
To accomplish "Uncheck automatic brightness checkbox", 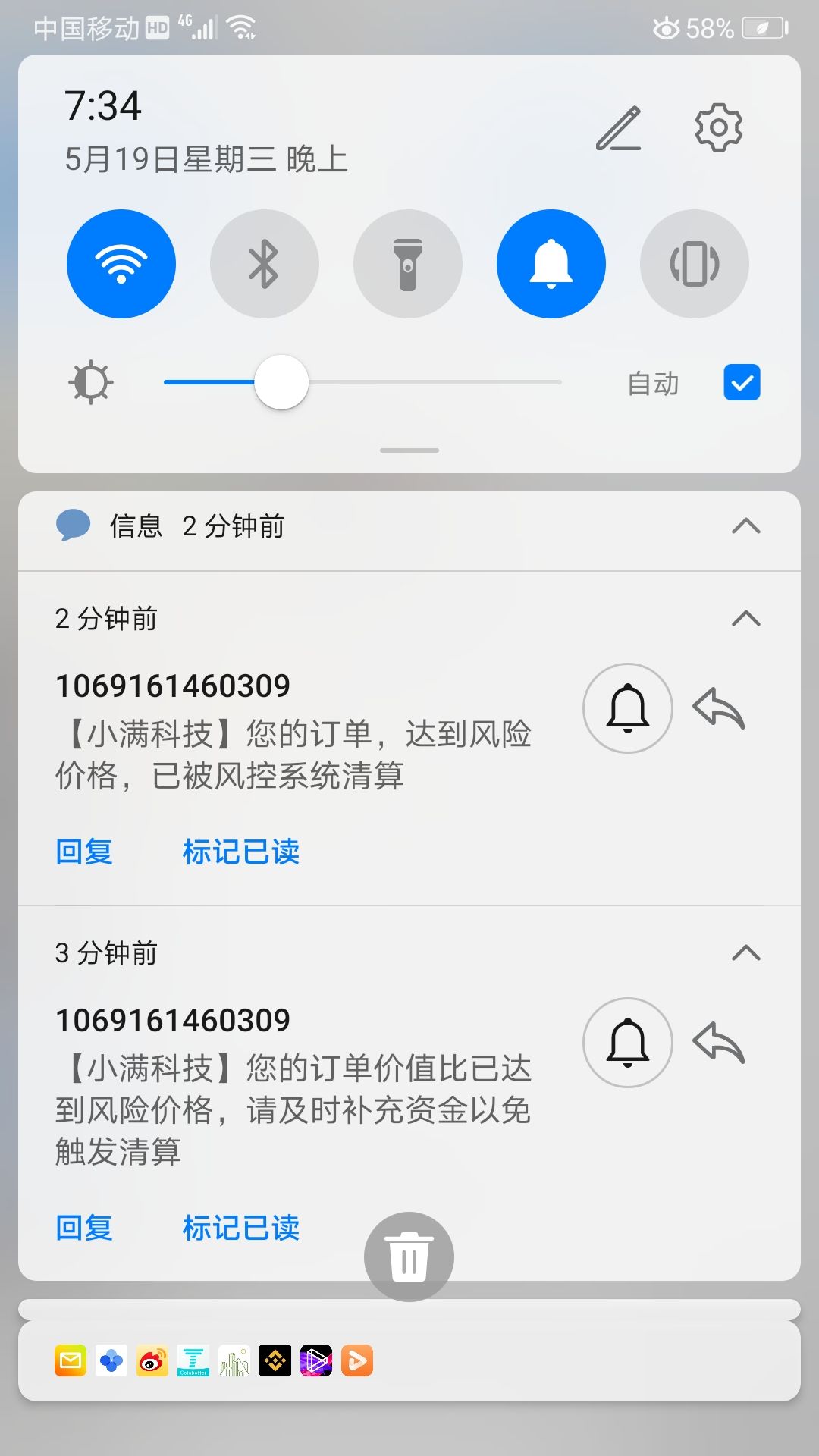I will (x=742, y=382).
